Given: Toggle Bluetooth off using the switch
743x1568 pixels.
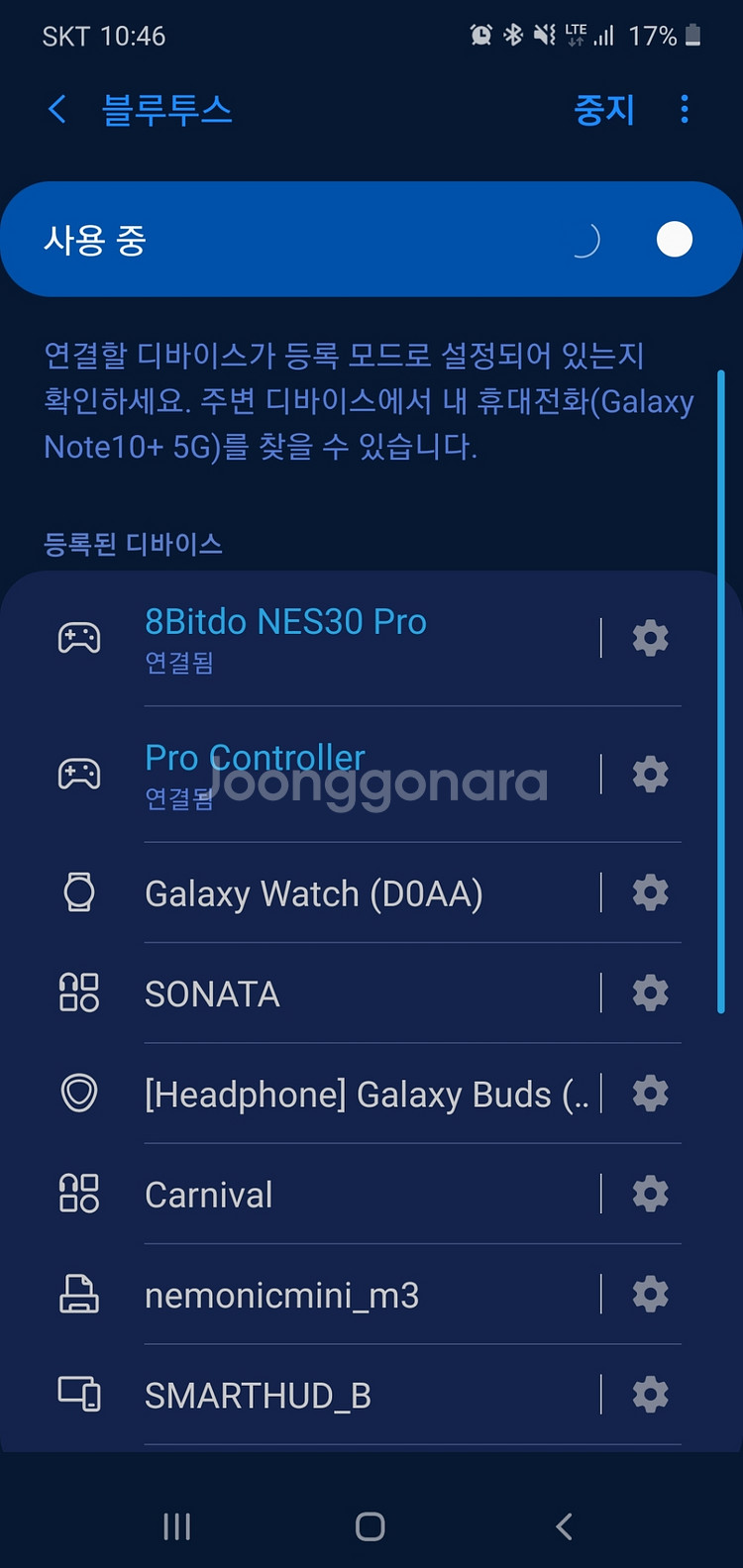Looking at the screenshot, I should click(674, 239).
